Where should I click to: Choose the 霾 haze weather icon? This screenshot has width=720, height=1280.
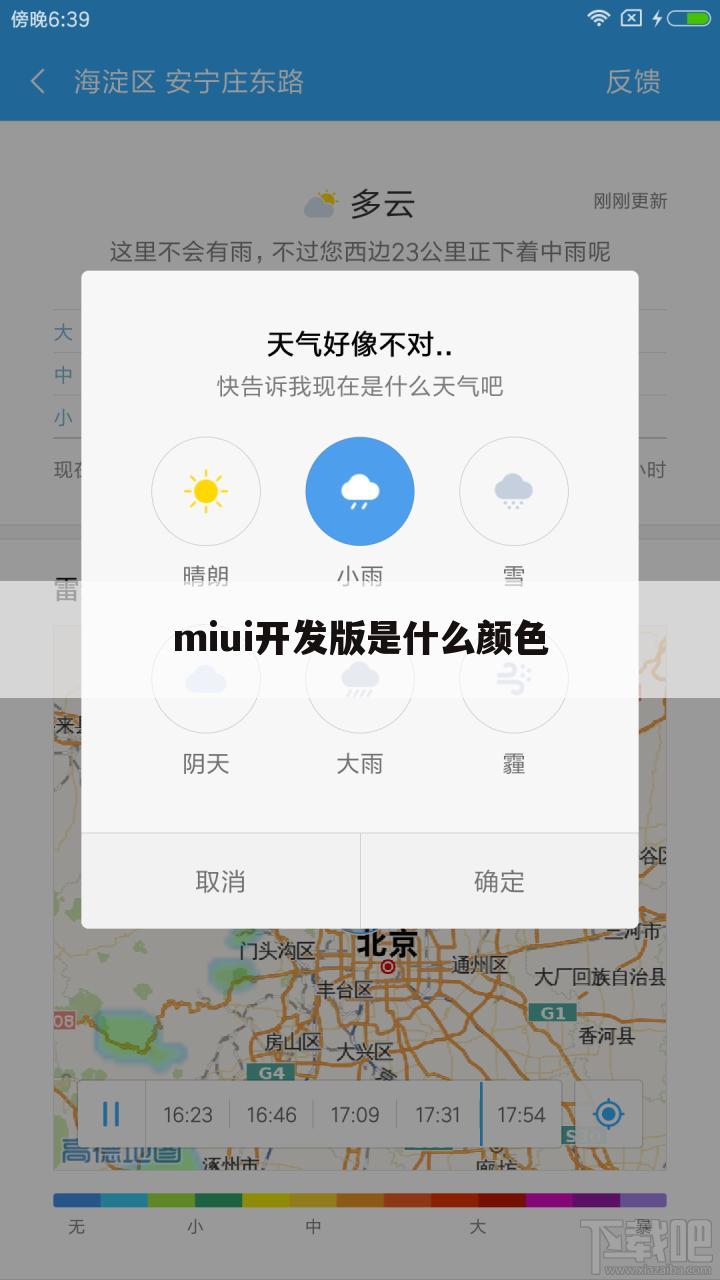[513, 678]
